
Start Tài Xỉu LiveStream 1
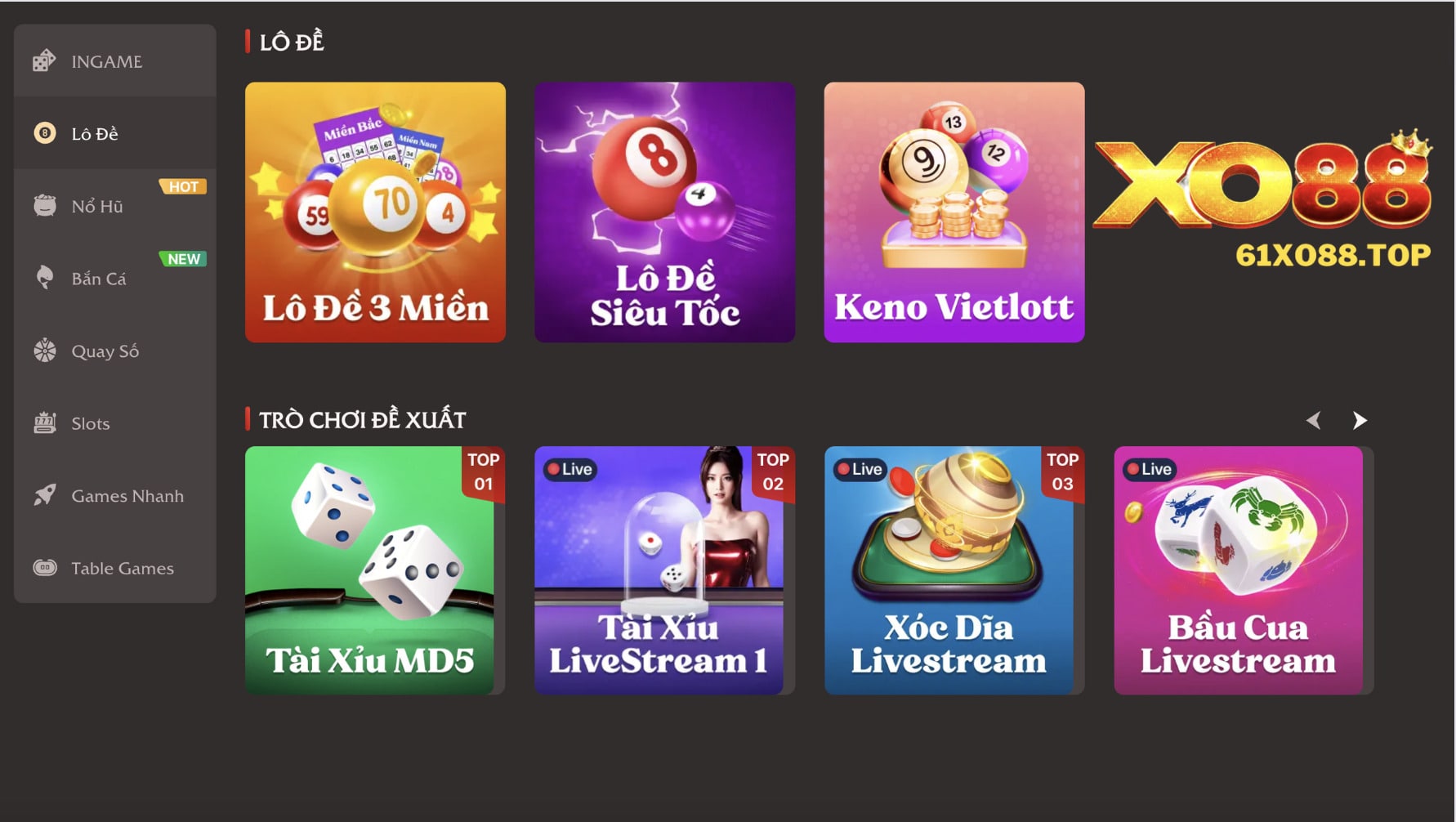(x=659, y=570)
